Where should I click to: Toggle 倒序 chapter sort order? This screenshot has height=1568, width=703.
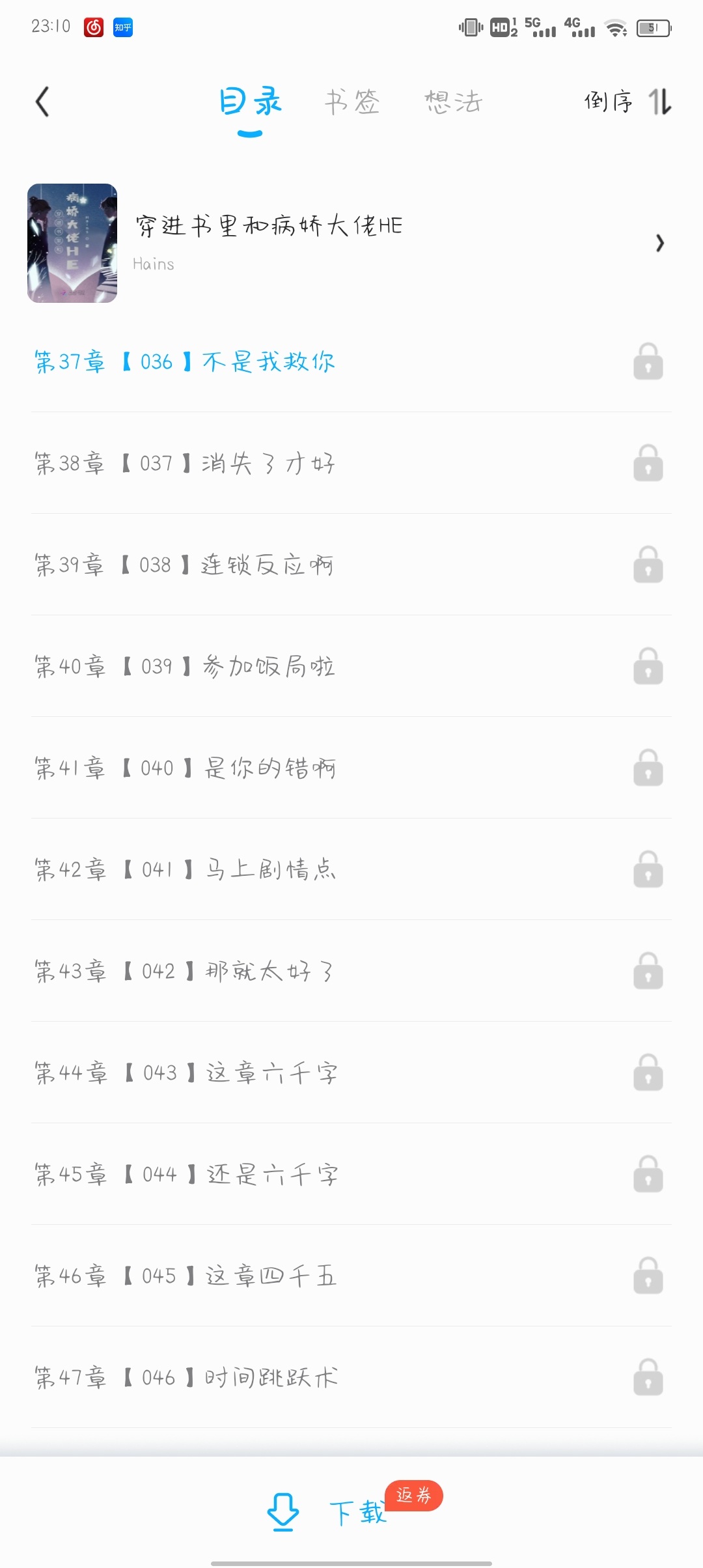[627, 102]
